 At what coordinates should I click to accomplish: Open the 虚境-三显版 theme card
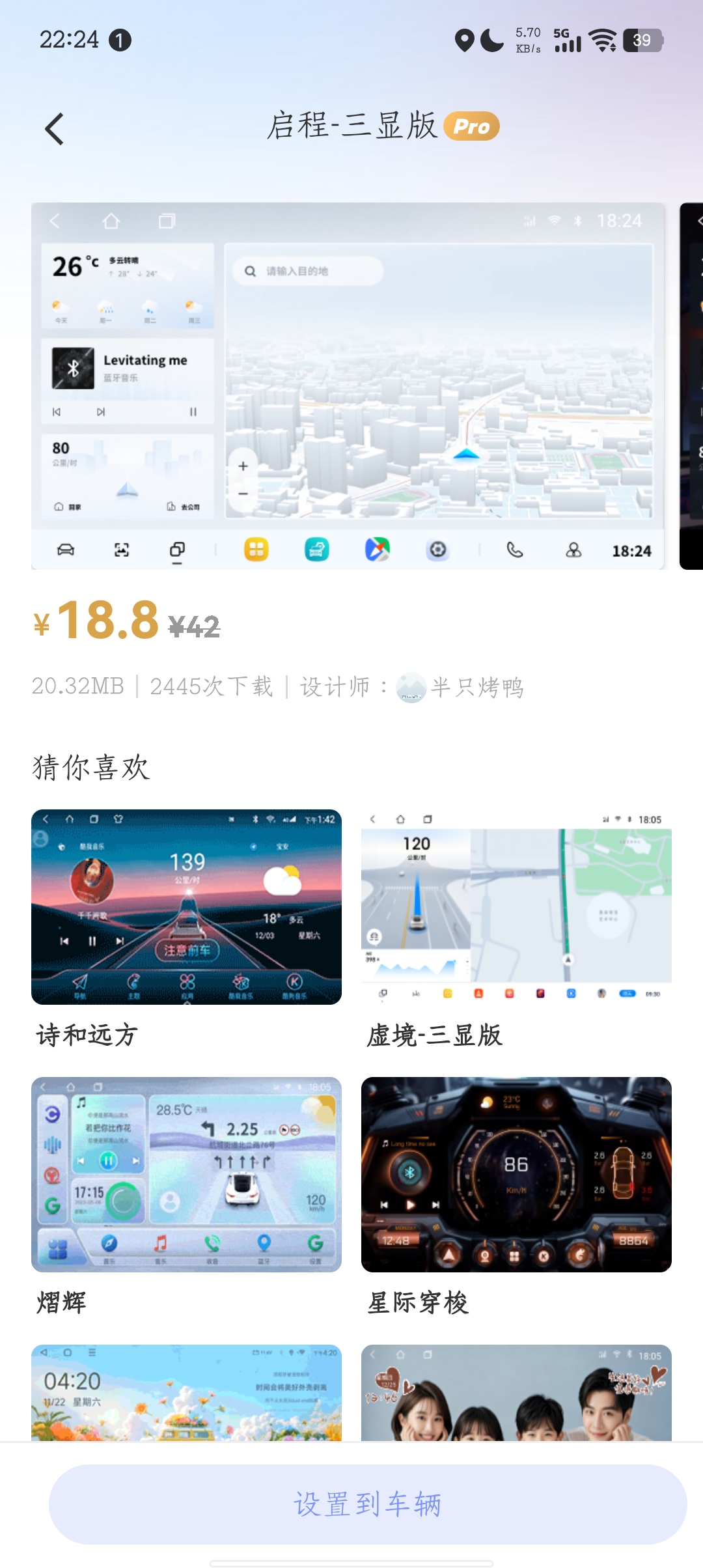[x=516, y=907]
